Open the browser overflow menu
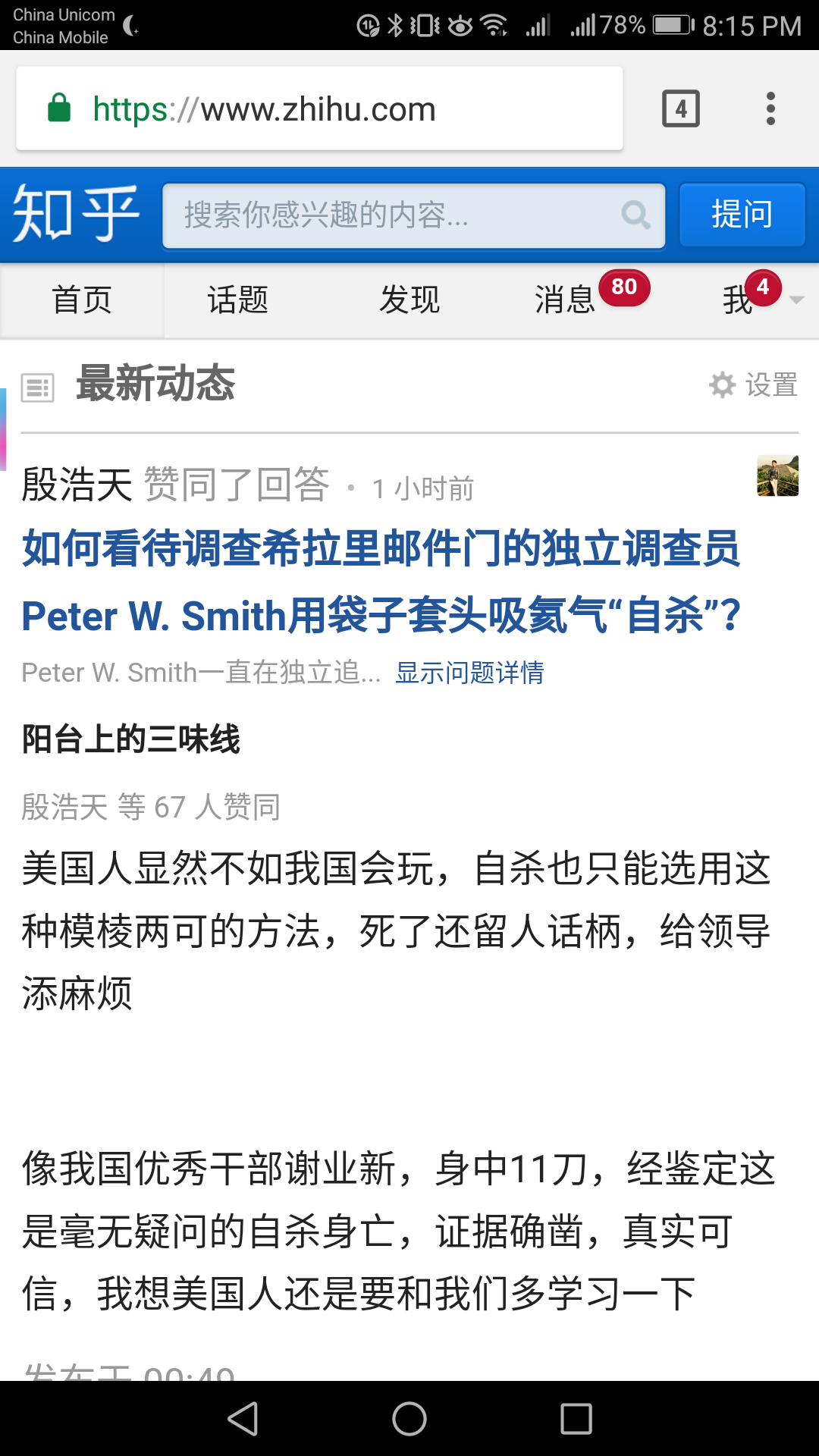The image size is (819, 1456). [x=770, y=109]
